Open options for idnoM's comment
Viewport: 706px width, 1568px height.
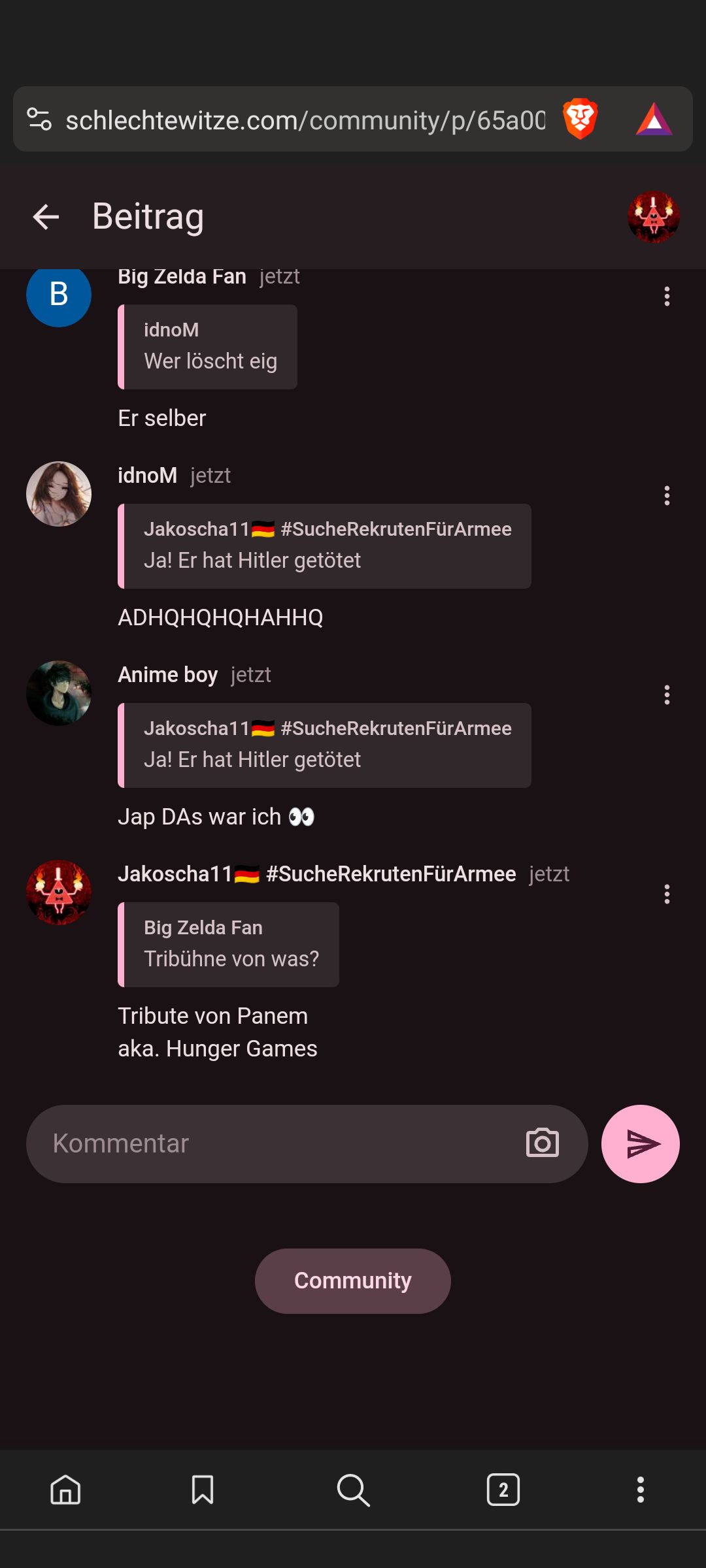667,496
